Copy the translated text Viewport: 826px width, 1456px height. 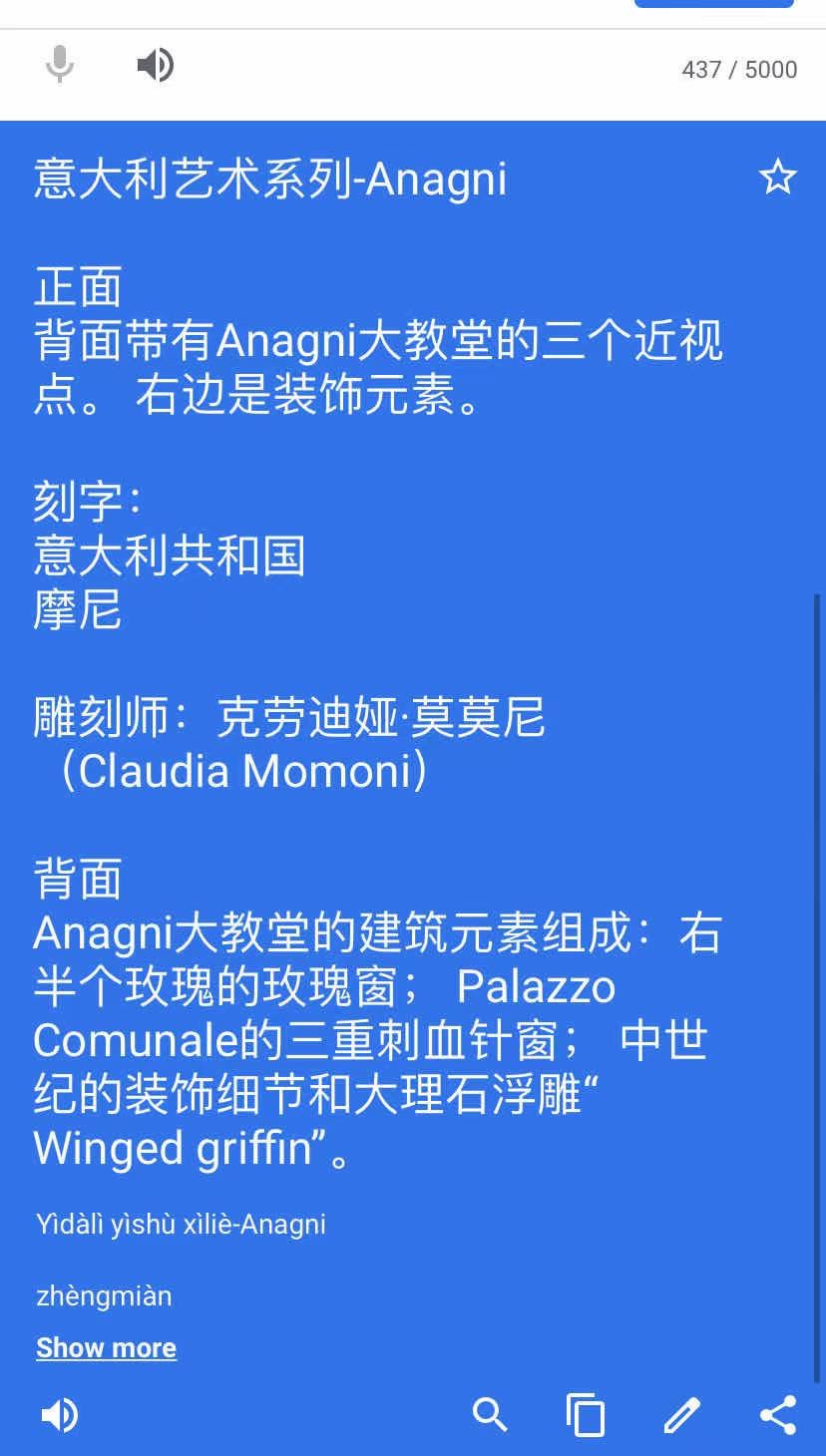pos(586,1414)
